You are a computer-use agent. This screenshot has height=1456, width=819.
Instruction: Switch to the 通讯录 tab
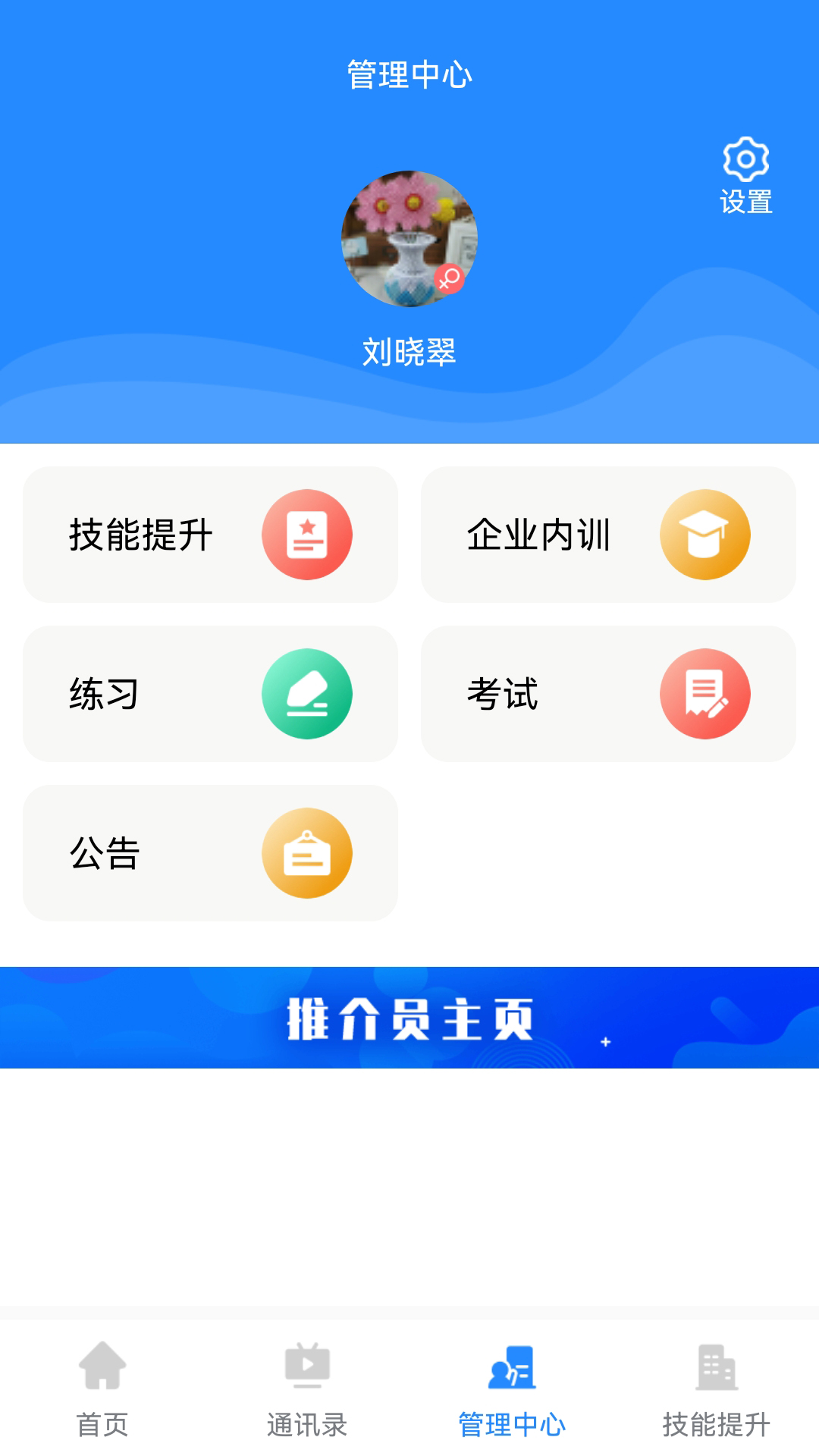tap(307, 1389)
